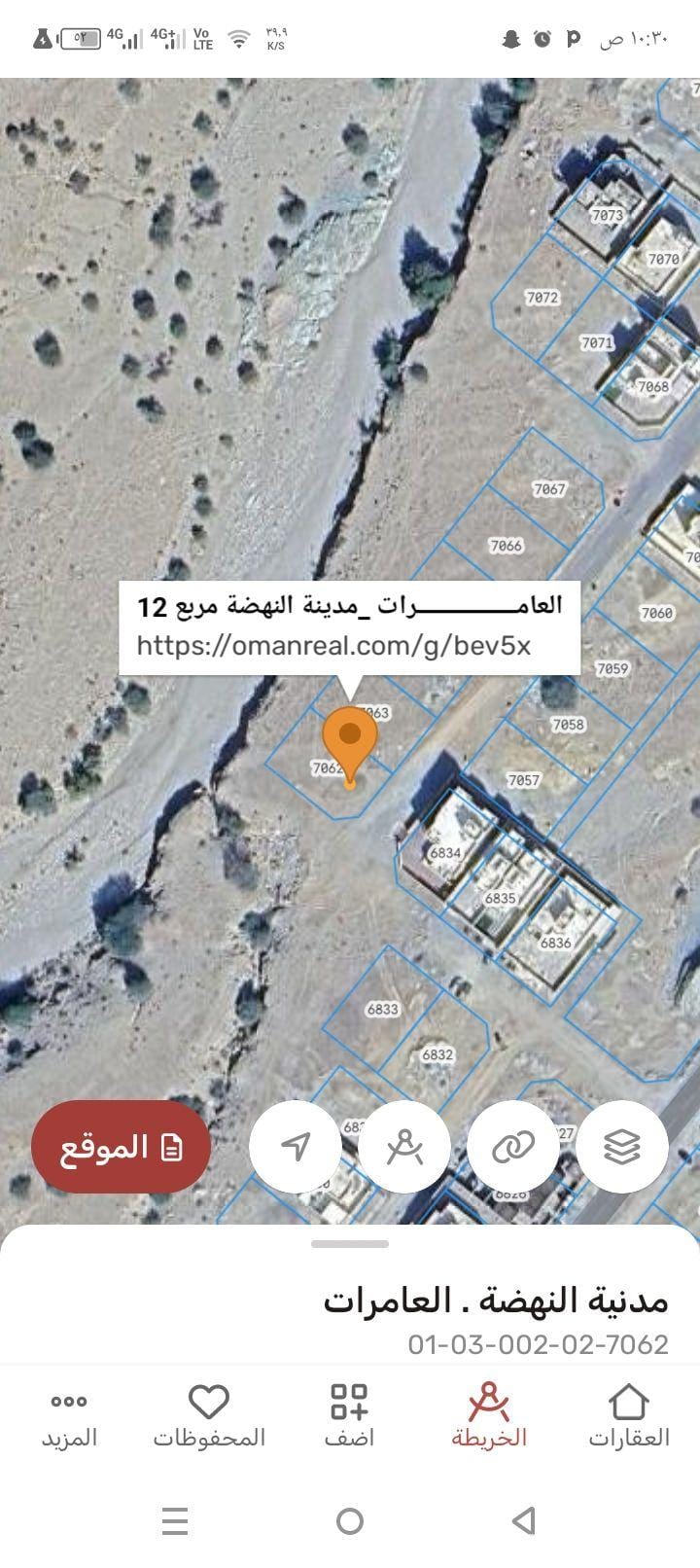Go to المحفوظات saved items tab

pos(209,1416)
